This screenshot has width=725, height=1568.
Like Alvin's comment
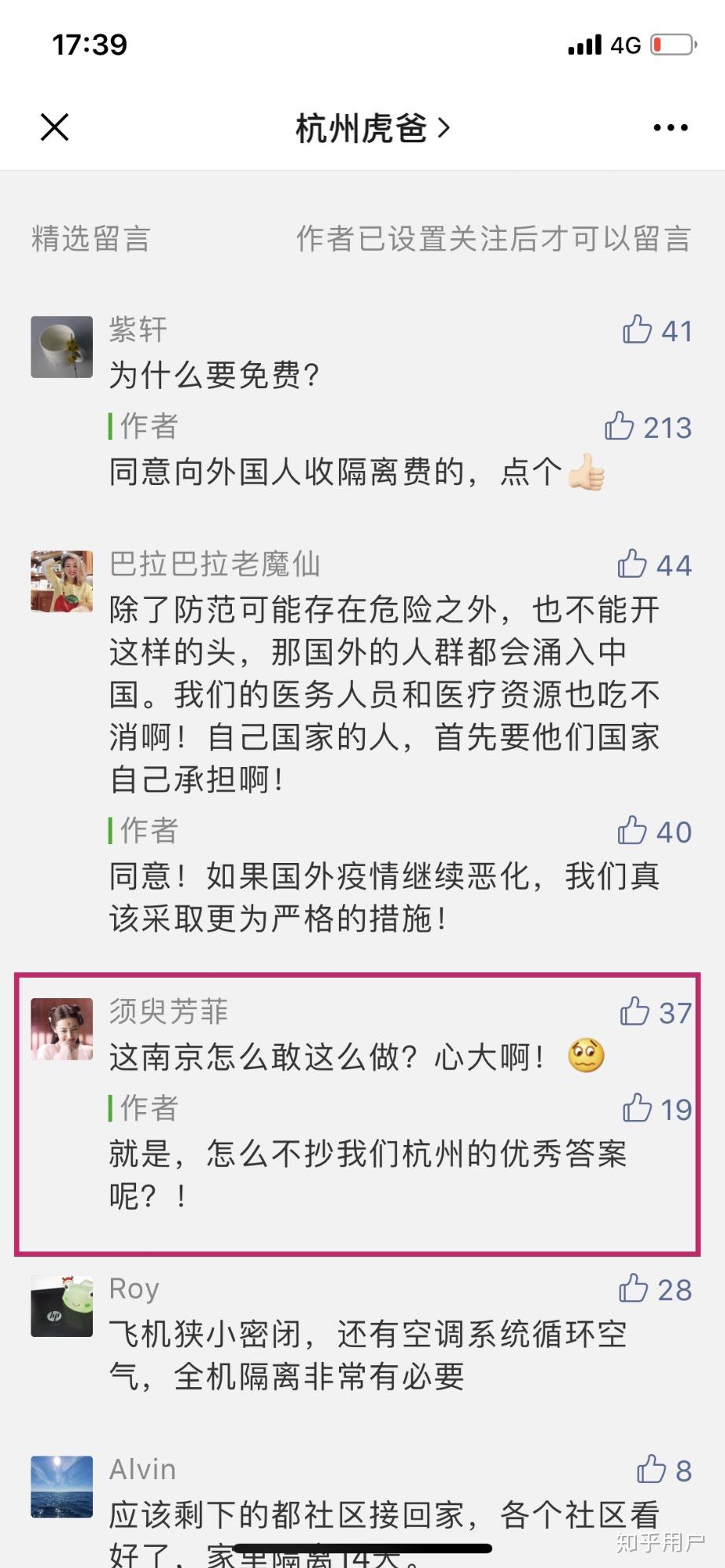coord(651,1470)
